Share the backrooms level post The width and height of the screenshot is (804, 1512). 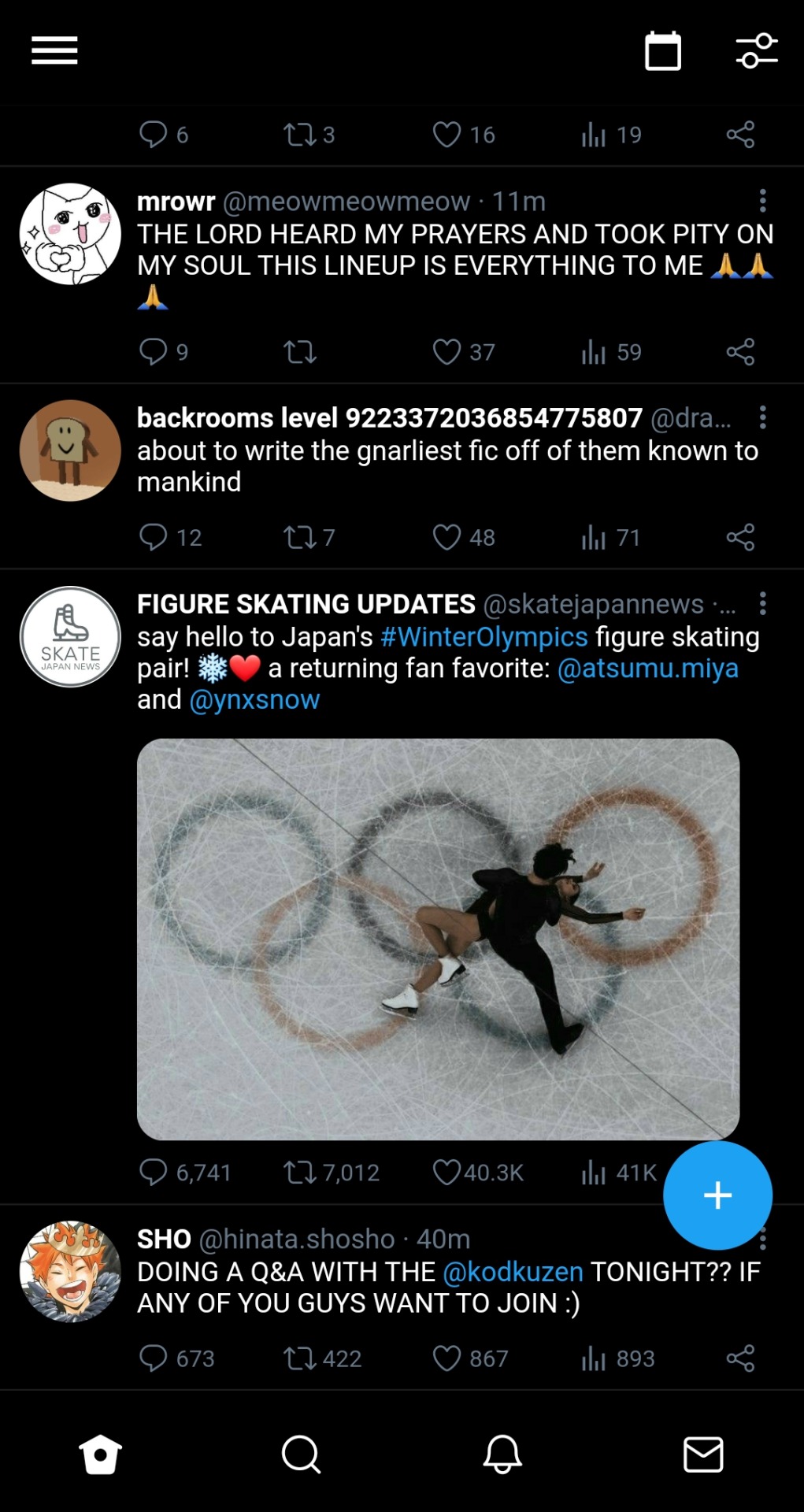[740, 537]
